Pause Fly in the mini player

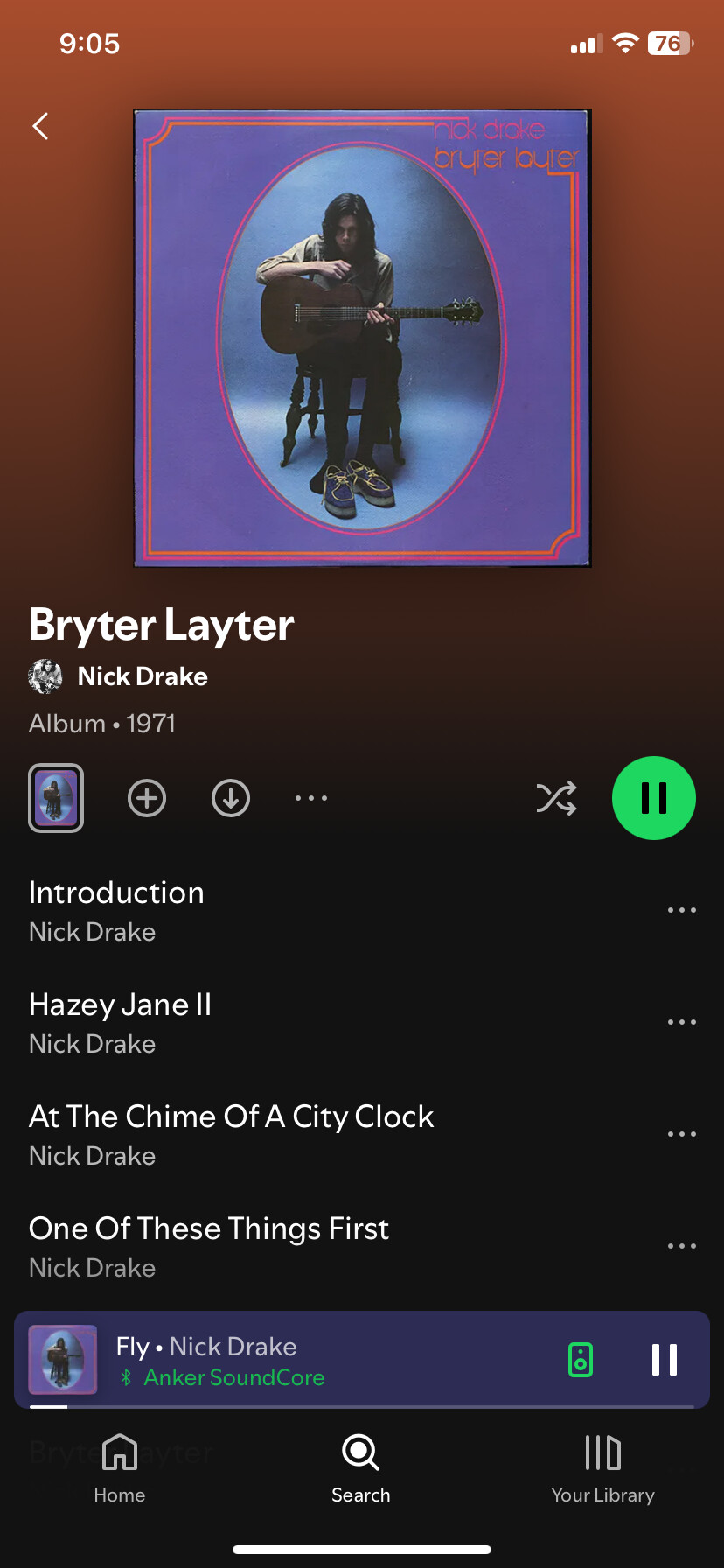[665, 1360]
